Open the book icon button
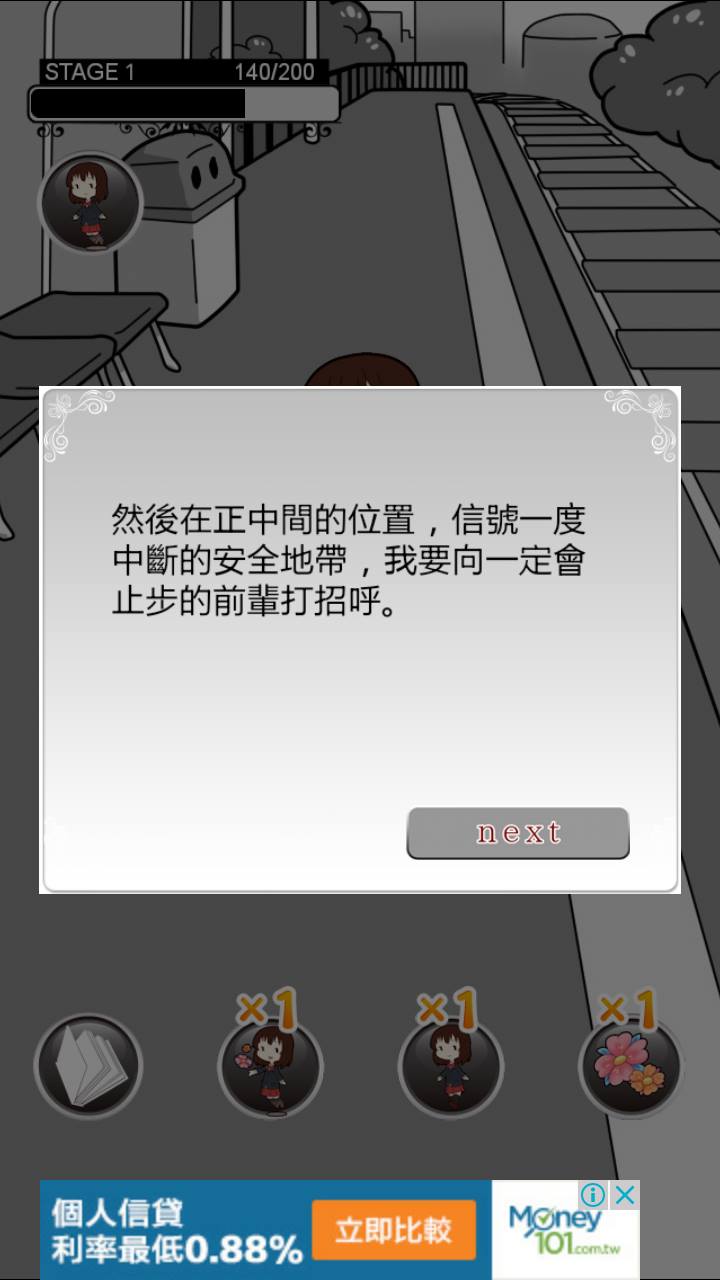The width and height of the screenshot is (720, 1280). (x=88, y=1066)
